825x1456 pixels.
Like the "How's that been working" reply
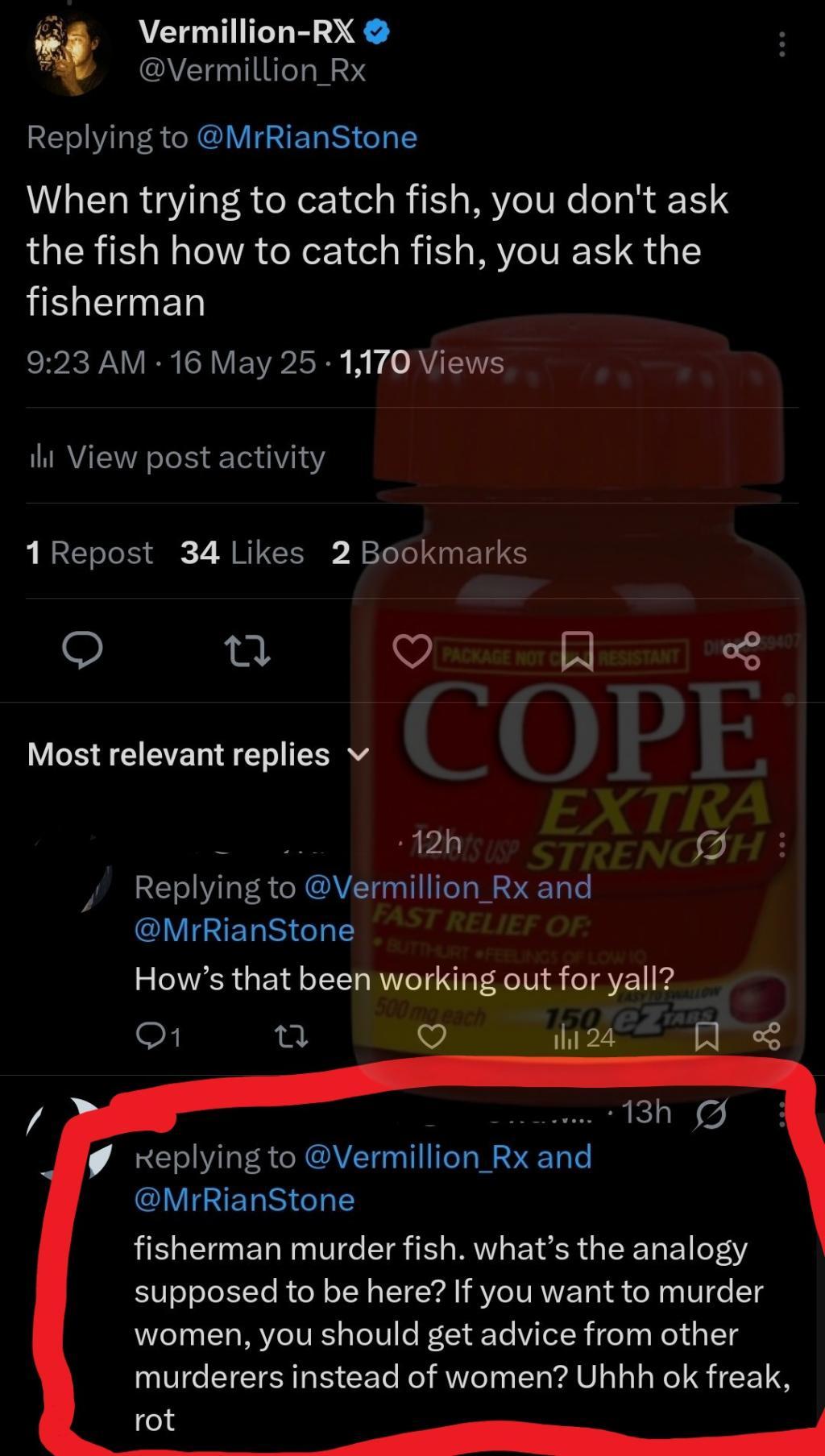[x=432, y=1035]
